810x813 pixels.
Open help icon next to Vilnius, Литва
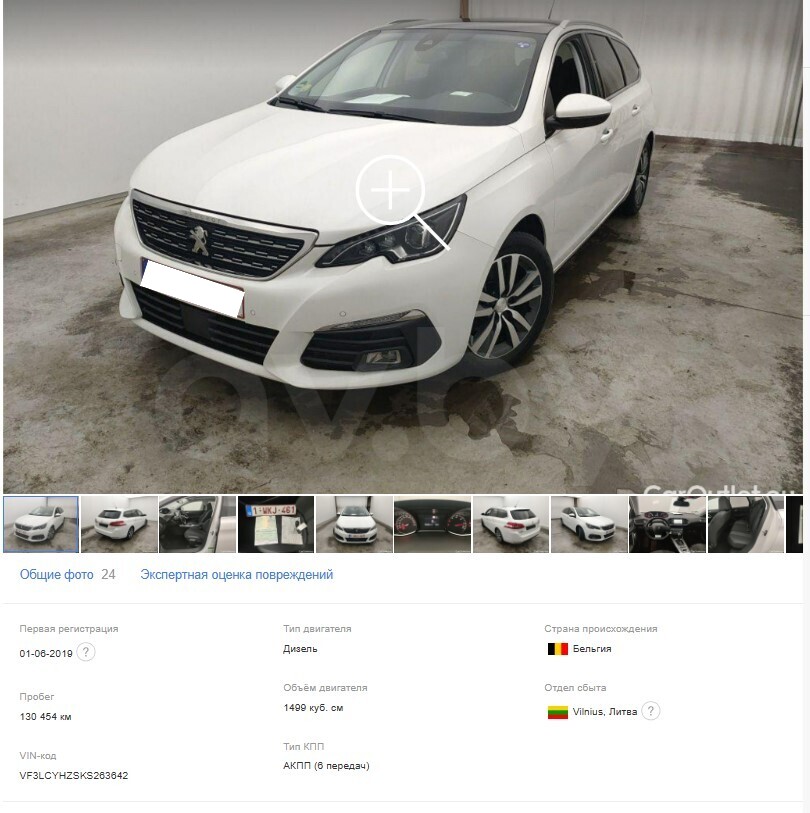coord(651,711)
